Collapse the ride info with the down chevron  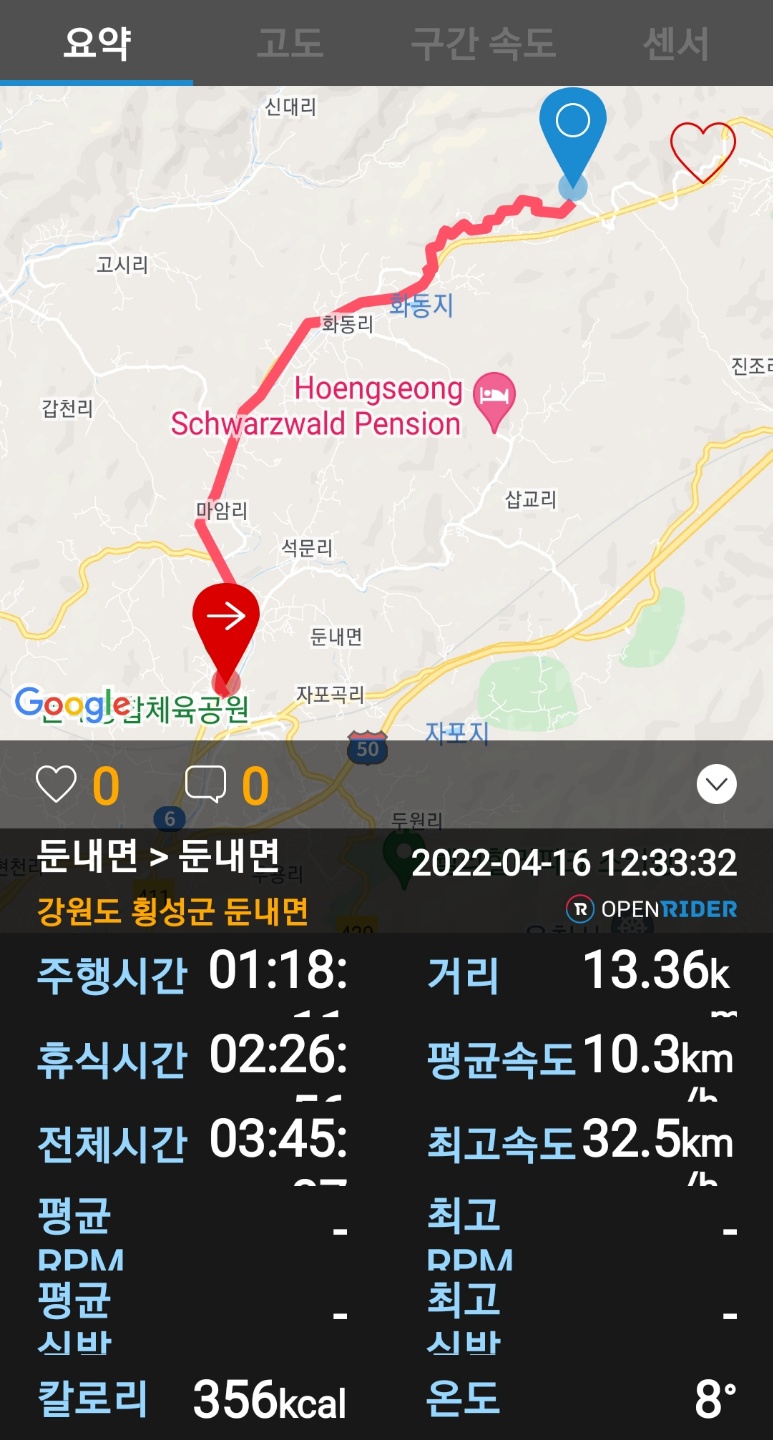click(x=716, y=785)
